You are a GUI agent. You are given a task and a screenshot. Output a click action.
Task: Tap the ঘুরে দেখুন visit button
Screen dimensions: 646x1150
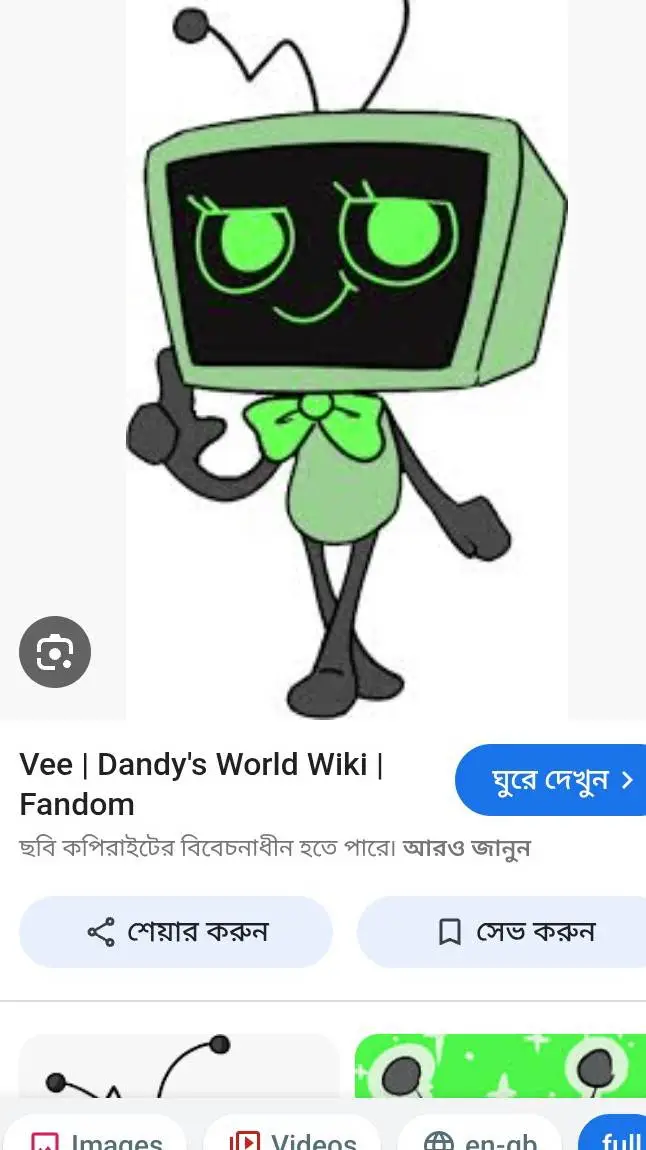(x=551, y=780)
